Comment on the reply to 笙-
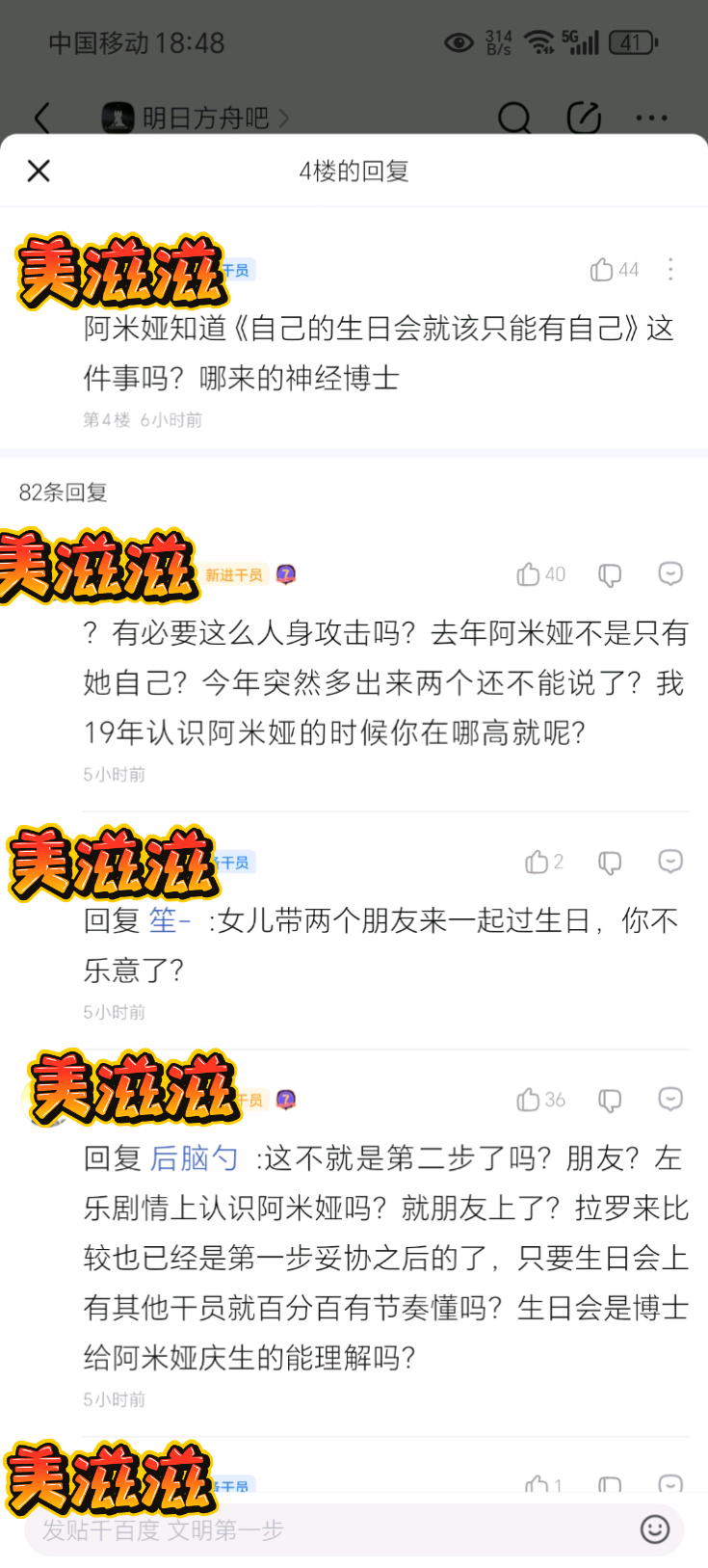The height and width of the screenshot is (1568, 708). [670, 862]
